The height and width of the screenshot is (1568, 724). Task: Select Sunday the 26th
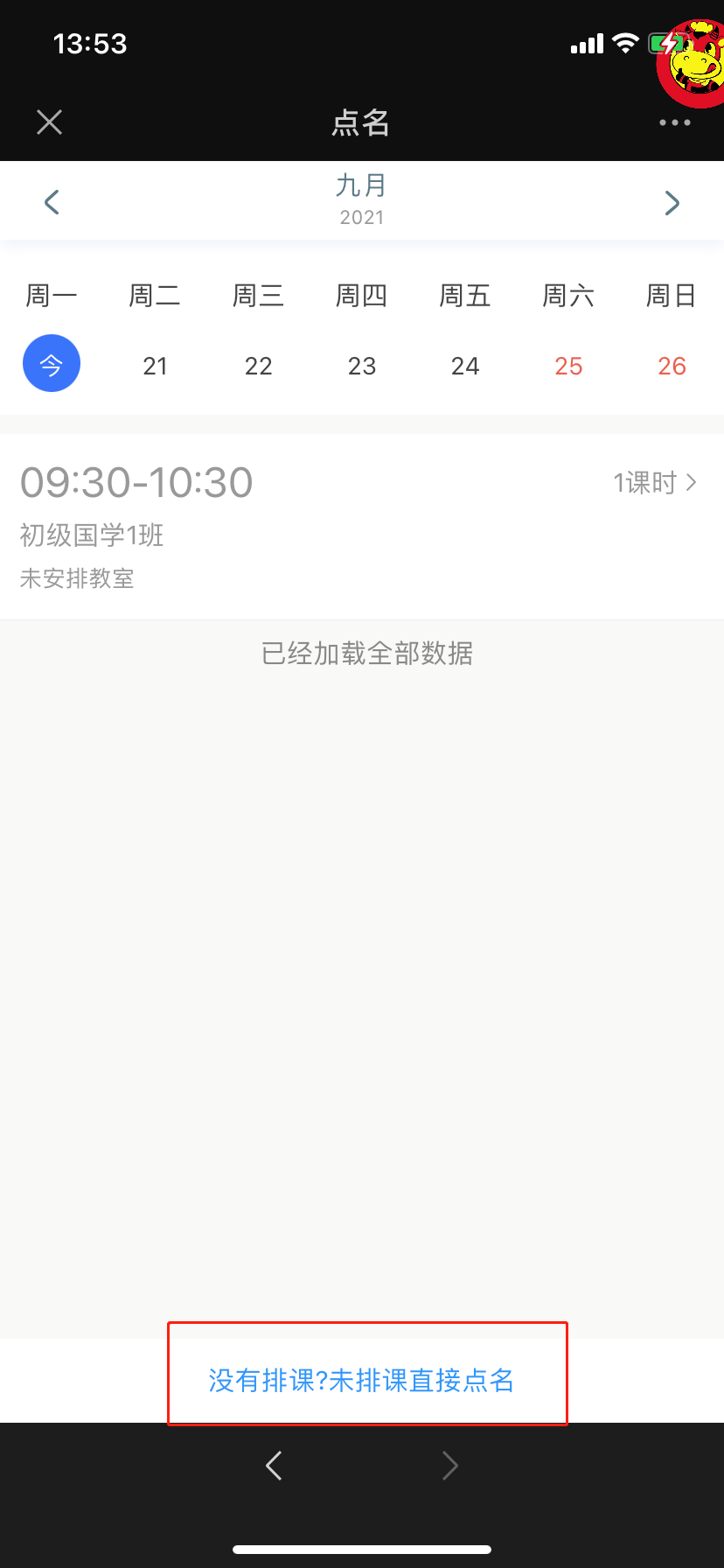672,366
